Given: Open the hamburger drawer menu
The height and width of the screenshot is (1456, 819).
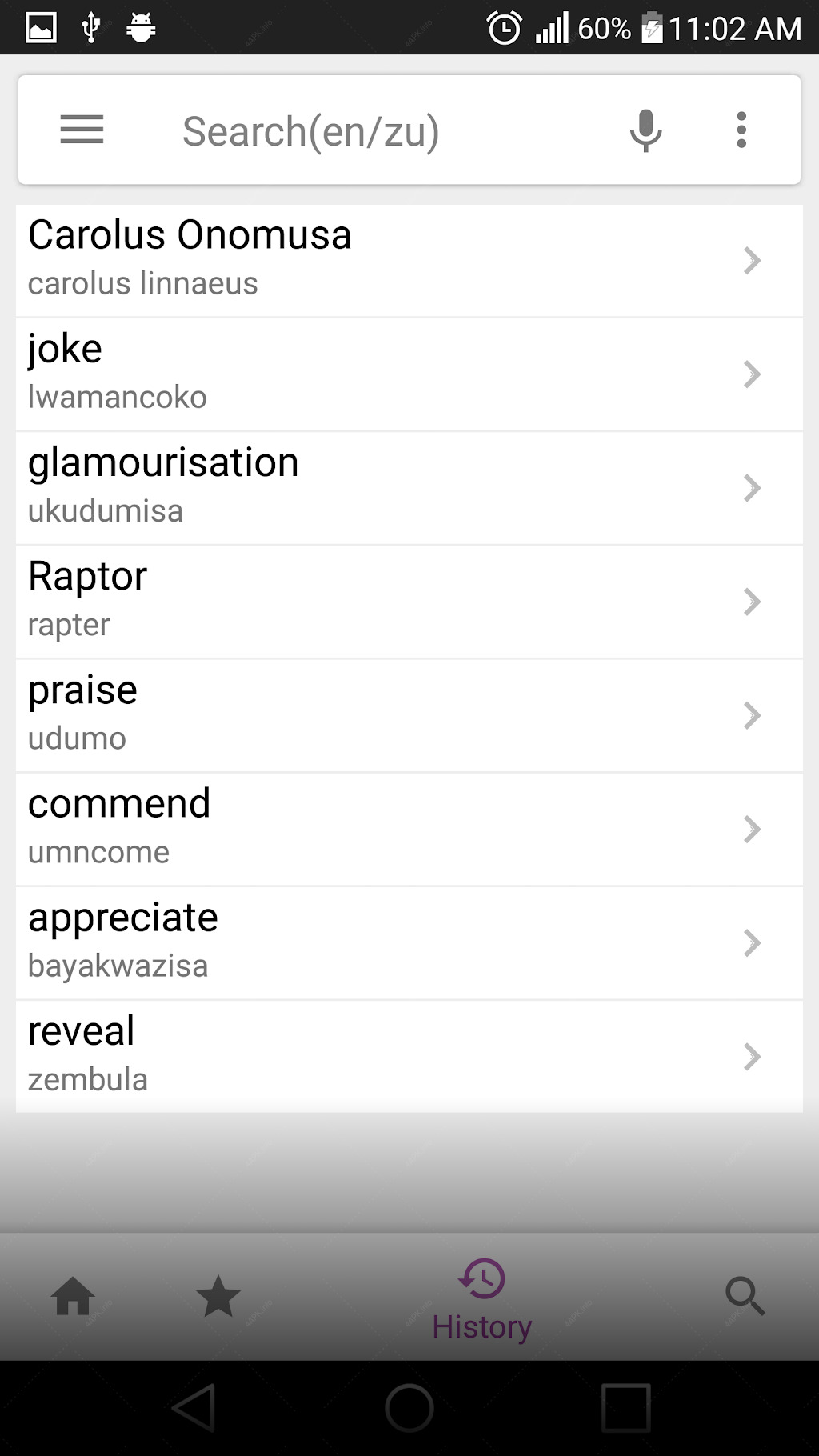Looking at the screenshot, I should pyautogui.click(x=82, y=130).
